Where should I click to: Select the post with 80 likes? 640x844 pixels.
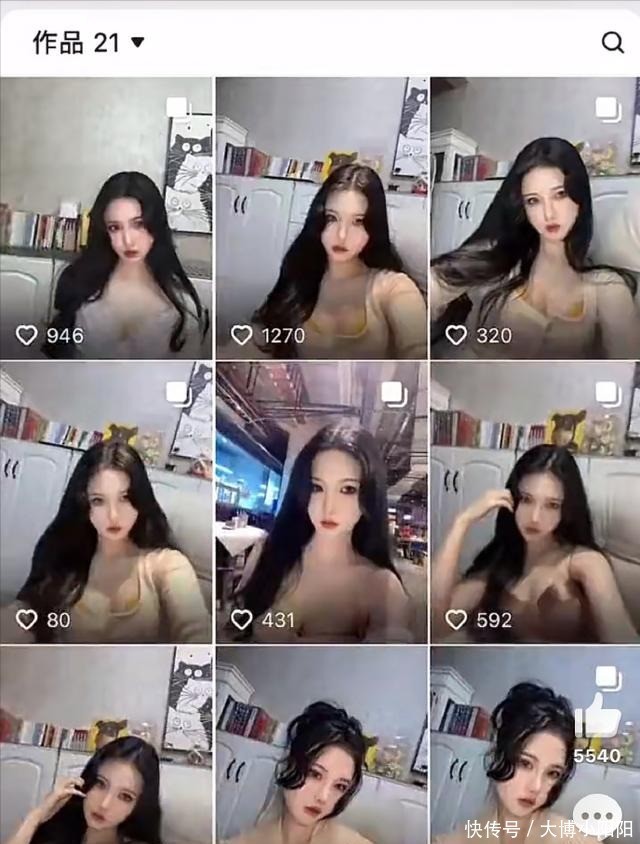(106, 502)
